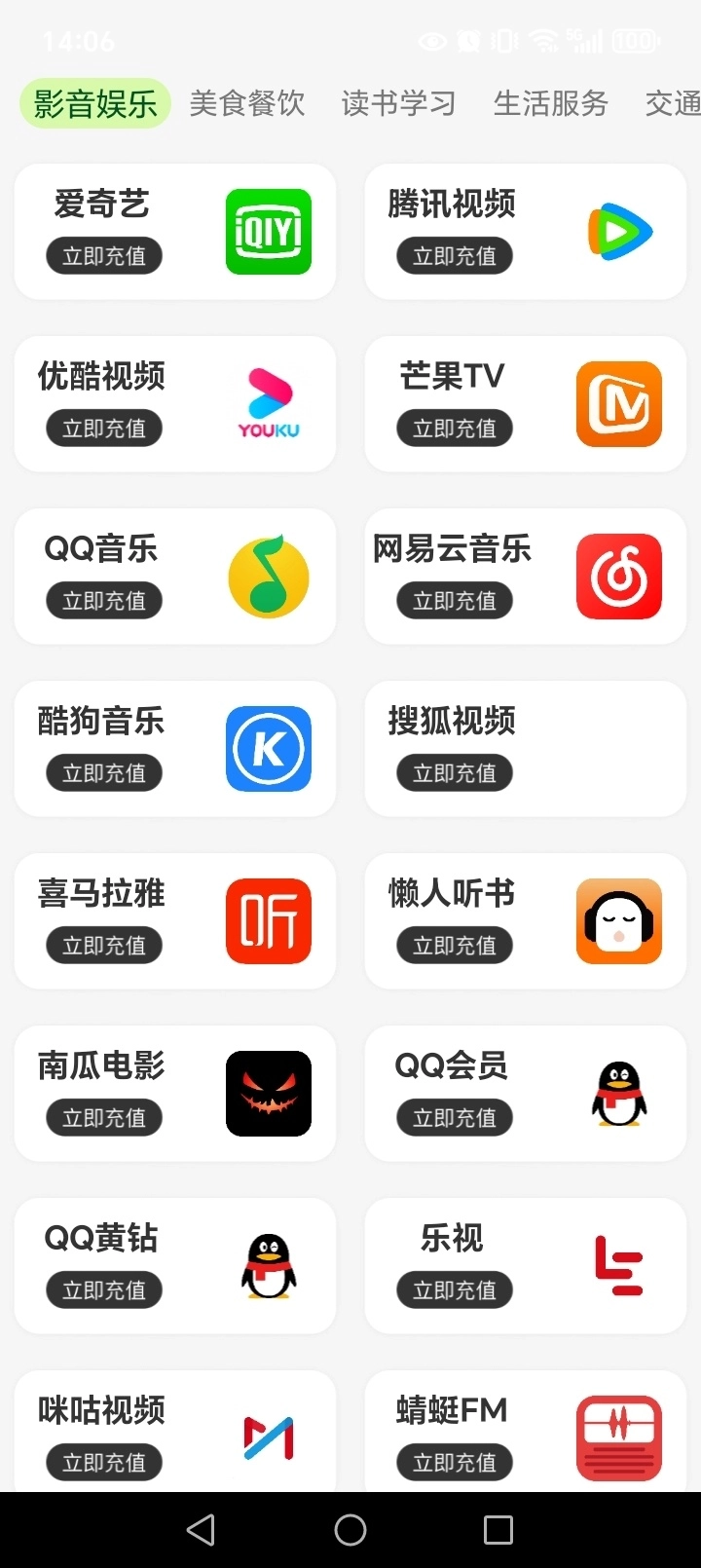
Task: Click the LeTV logo icon
Action: [x=618, y=1265]
